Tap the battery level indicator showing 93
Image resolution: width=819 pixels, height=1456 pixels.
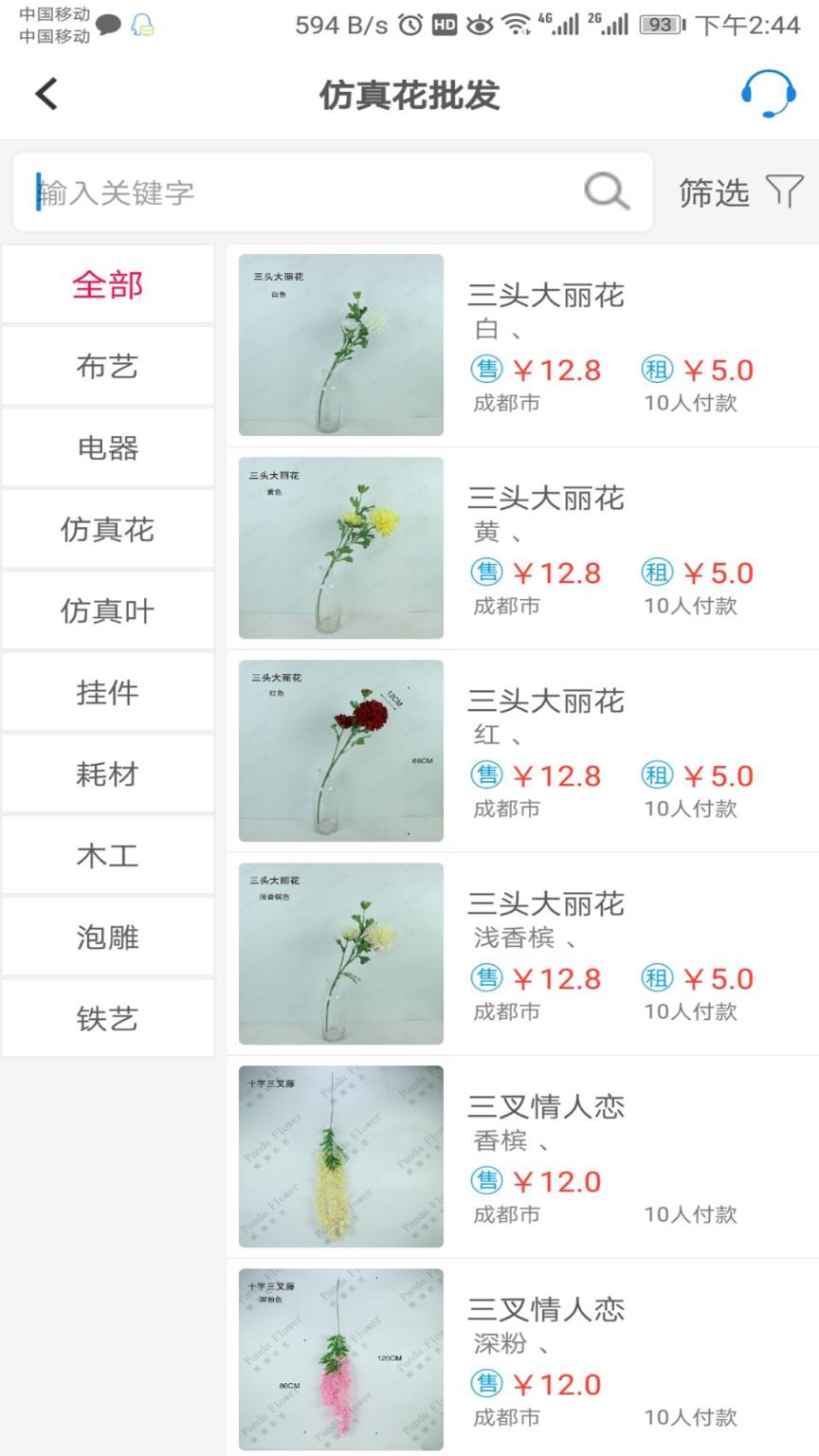coord(659,26)
